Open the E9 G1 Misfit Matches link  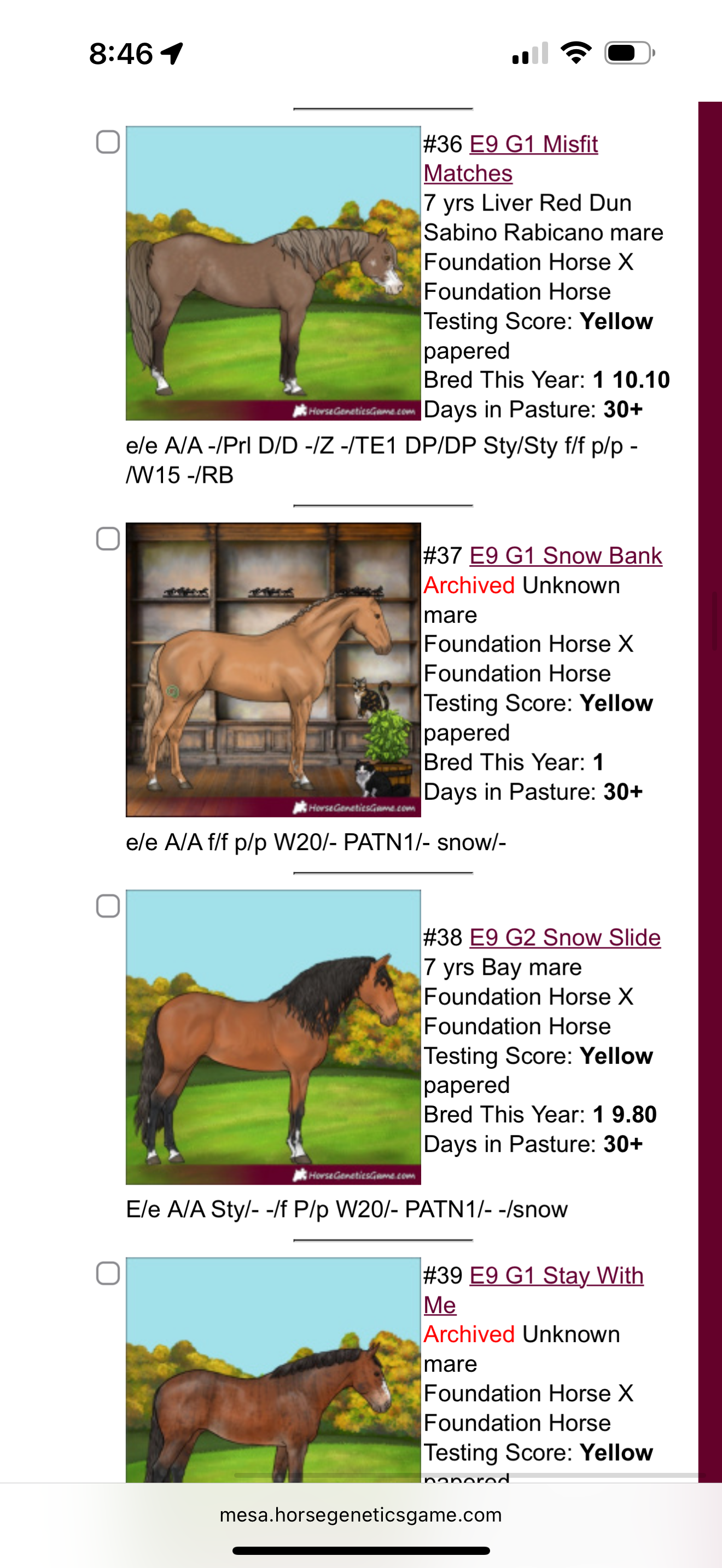coord(533,145)
